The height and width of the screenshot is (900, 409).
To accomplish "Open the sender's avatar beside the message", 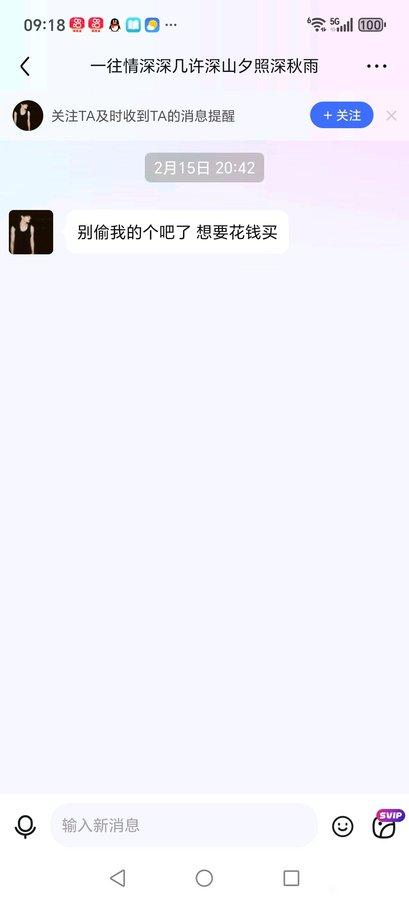I will coord(31,232).
